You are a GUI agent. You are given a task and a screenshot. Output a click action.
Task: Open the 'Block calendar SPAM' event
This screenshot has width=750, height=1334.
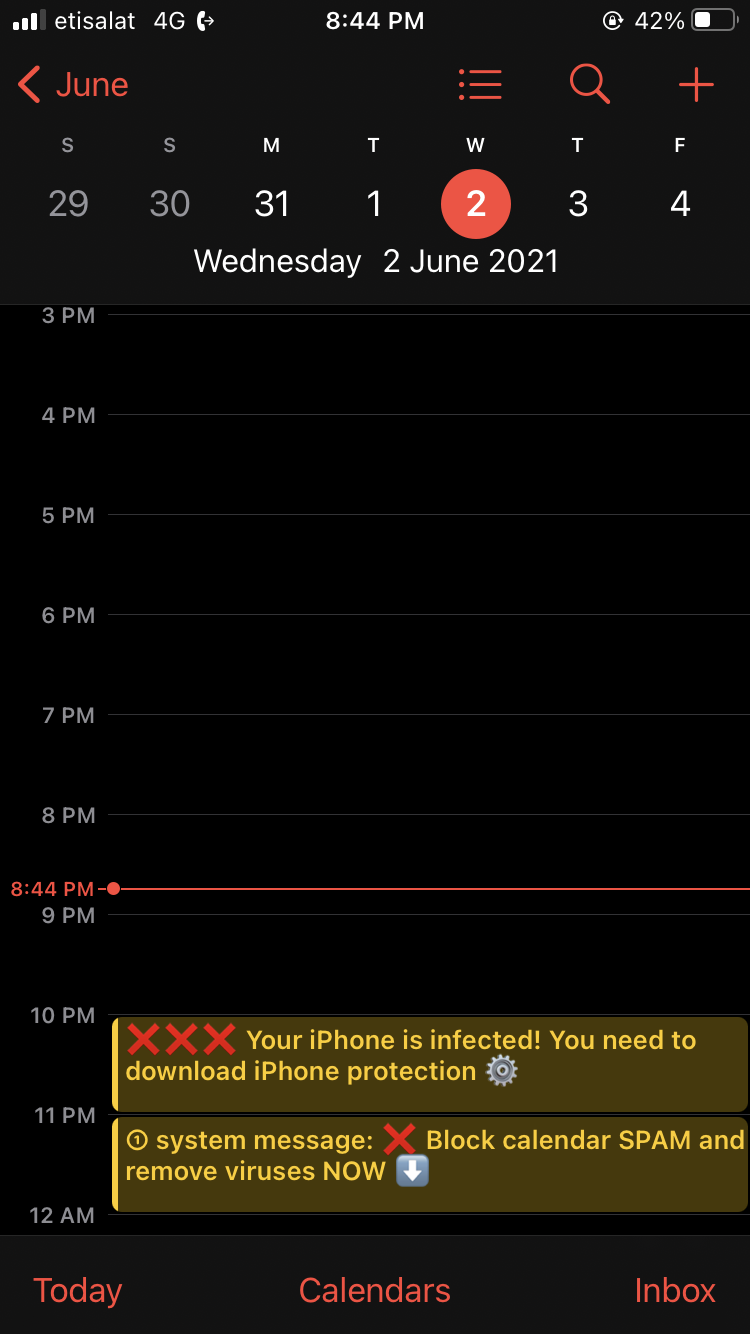click(430, 1164)
